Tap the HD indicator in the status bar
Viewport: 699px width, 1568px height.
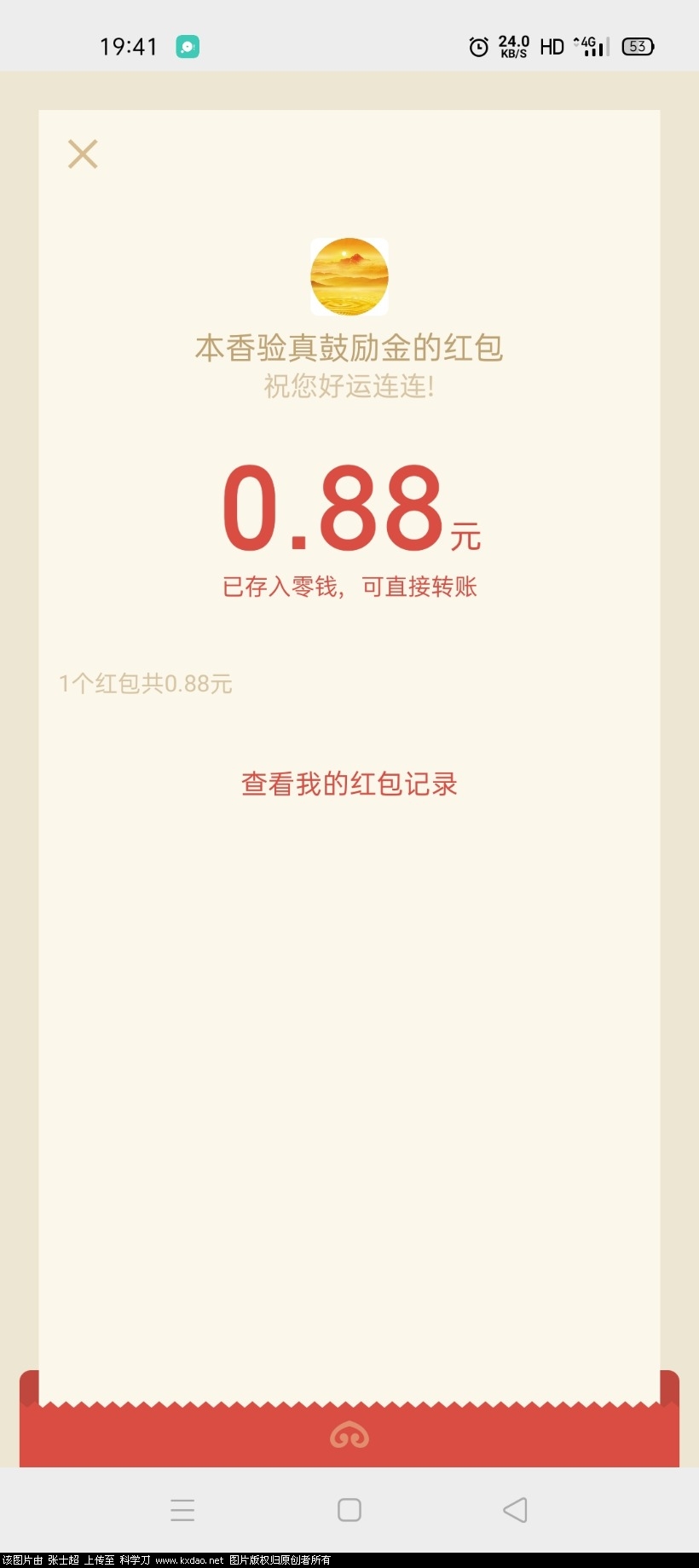click(551, 47)
